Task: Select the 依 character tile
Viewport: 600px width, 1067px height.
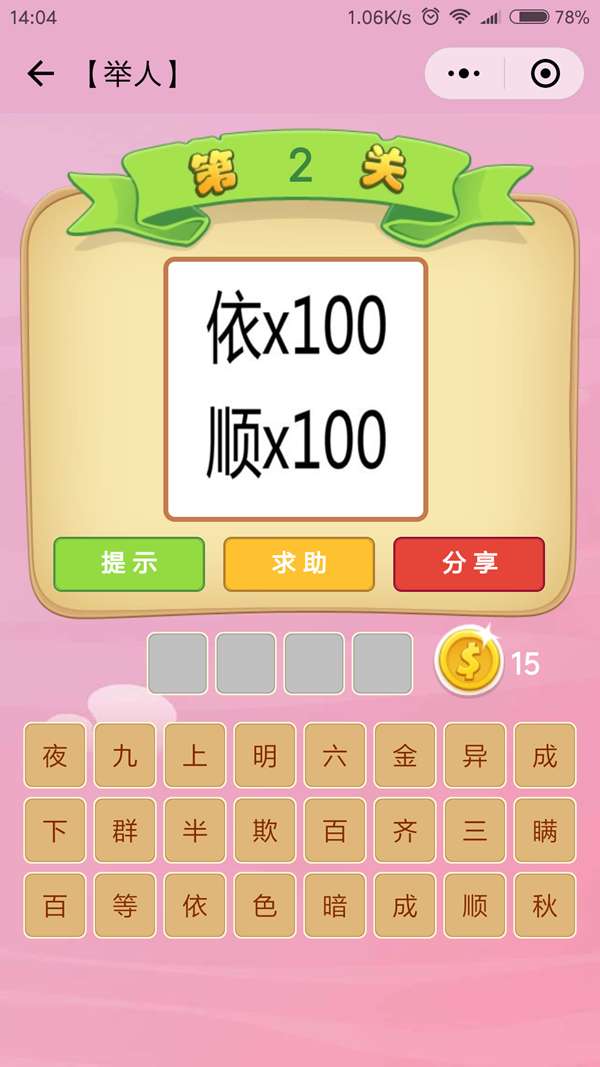Action: 195,906
